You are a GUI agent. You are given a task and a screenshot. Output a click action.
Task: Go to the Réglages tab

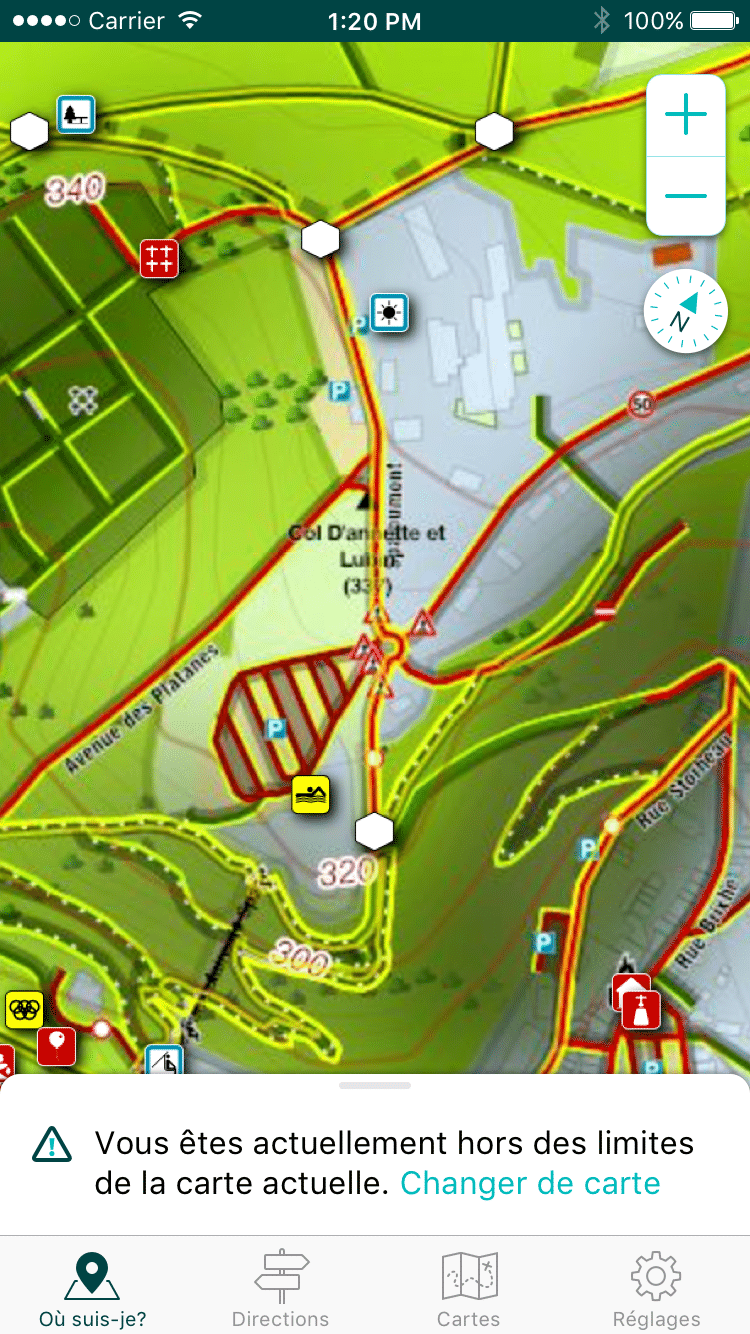pos(656,1290)
